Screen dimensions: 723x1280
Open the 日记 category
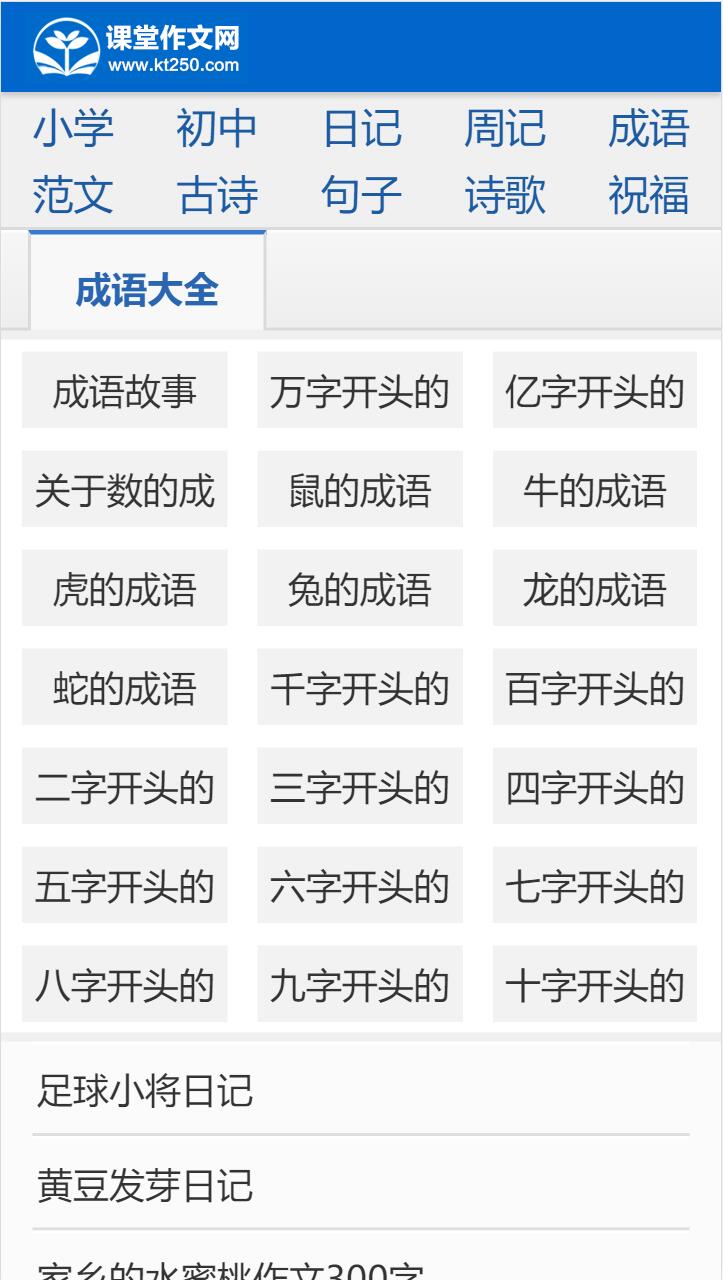click(x=361, y=129)
